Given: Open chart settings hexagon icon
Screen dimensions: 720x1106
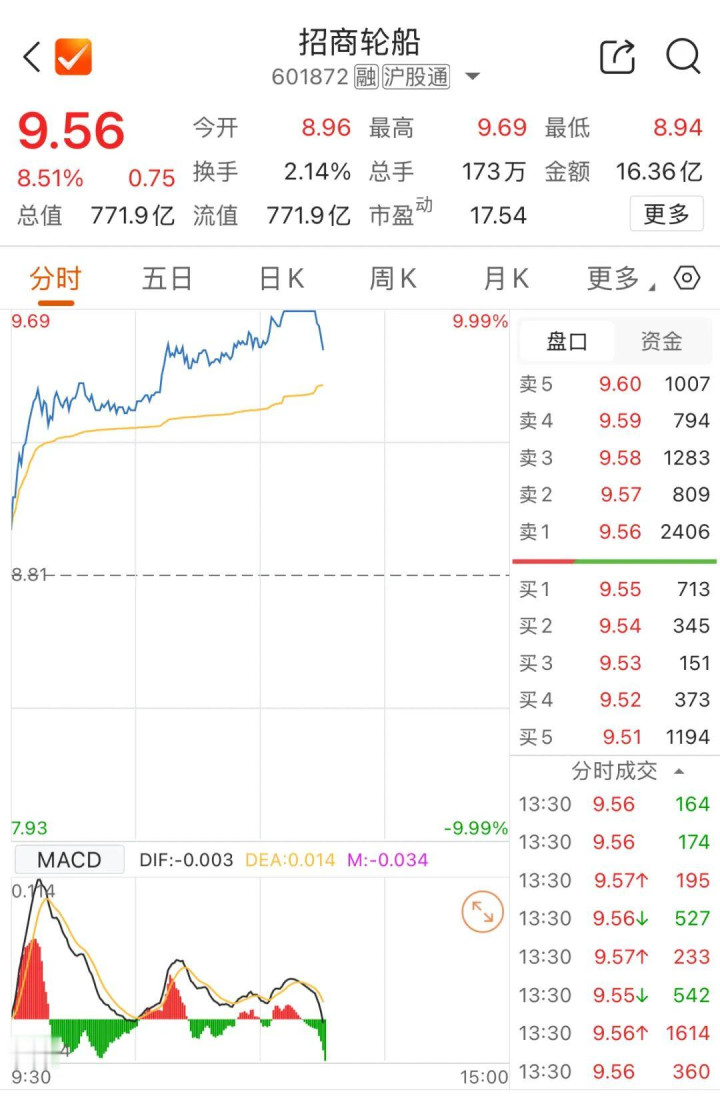Looking at the screenshot, I should 687,278.
